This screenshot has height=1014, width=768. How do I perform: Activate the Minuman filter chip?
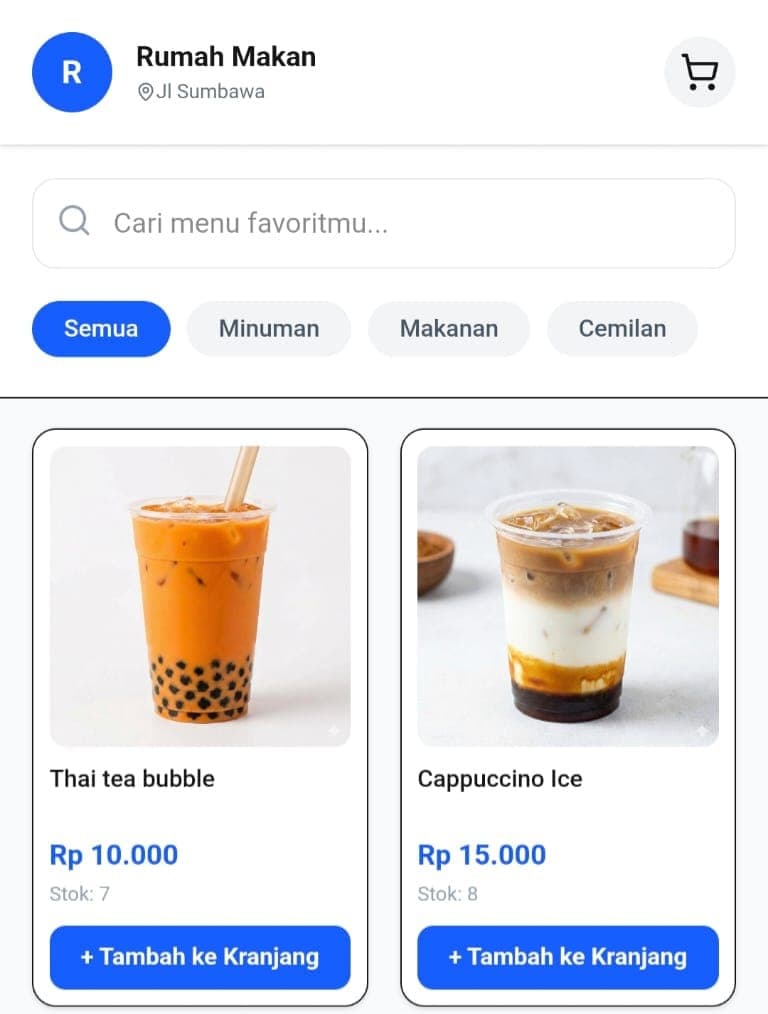[x=268, y=328]
